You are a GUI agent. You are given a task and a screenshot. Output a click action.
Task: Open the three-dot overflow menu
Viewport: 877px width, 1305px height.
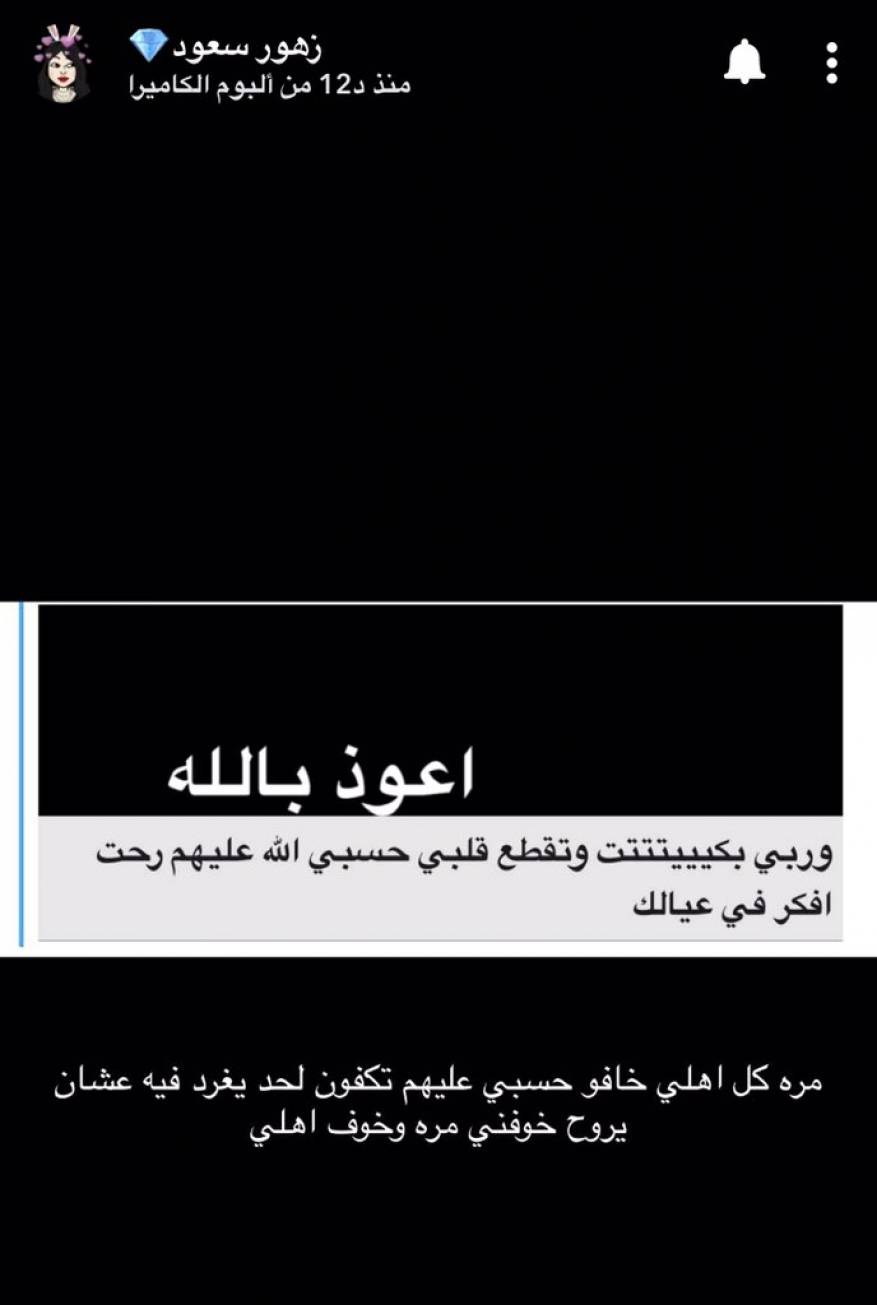831,63
